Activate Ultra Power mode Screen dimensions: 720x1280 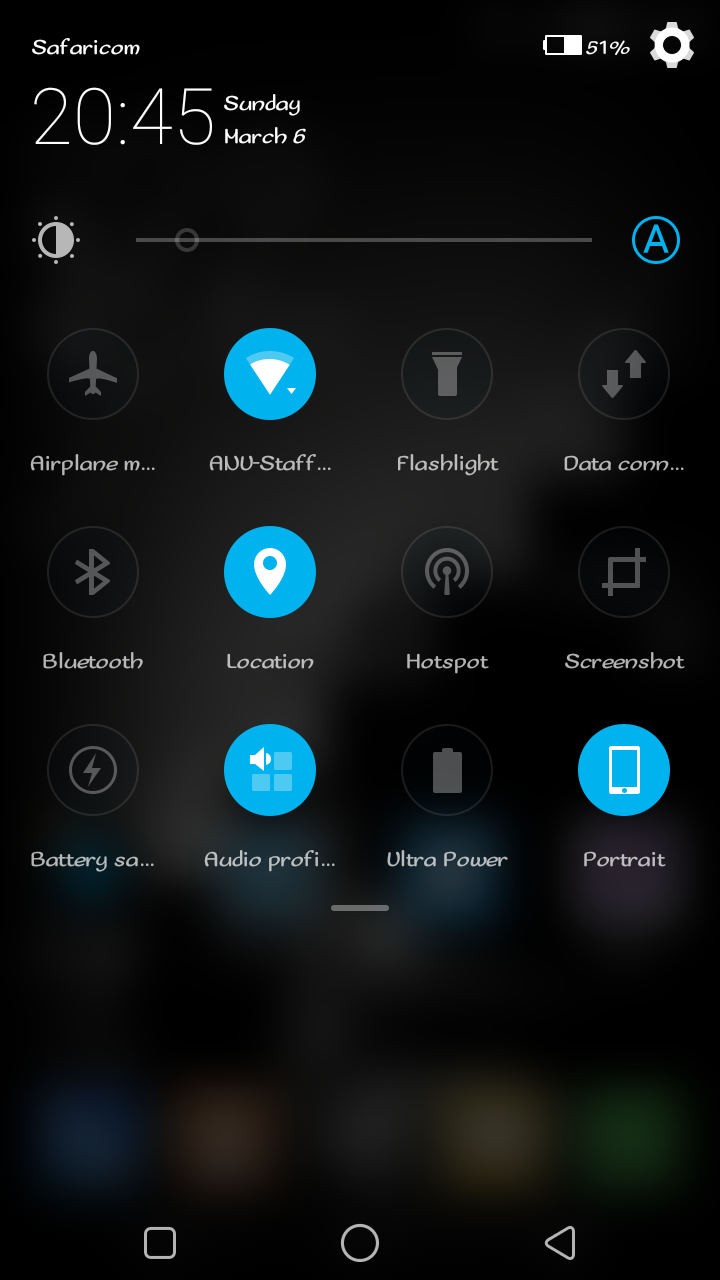[x=447, y=770]
